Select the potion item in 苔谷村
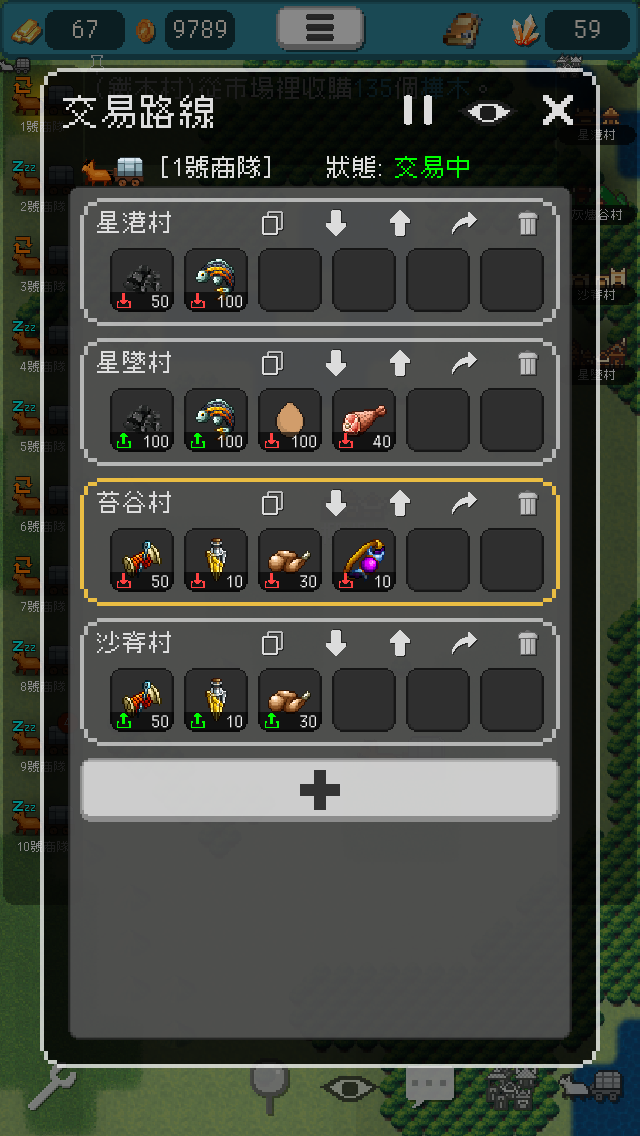 [216, 561]
